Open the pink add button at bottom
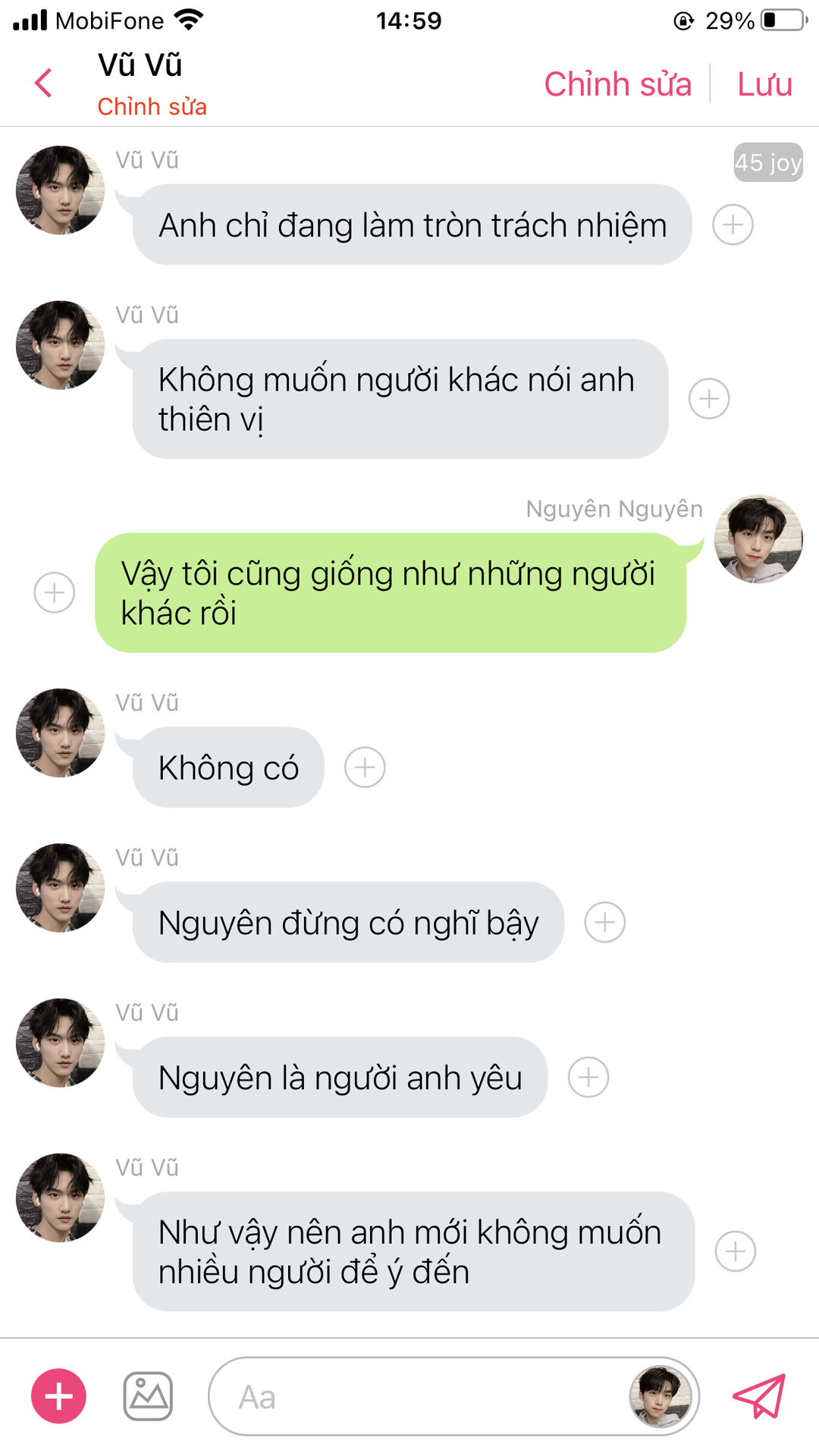Image resolution: width=819 pixels, height=1456 pixels. pos(58,1396)
